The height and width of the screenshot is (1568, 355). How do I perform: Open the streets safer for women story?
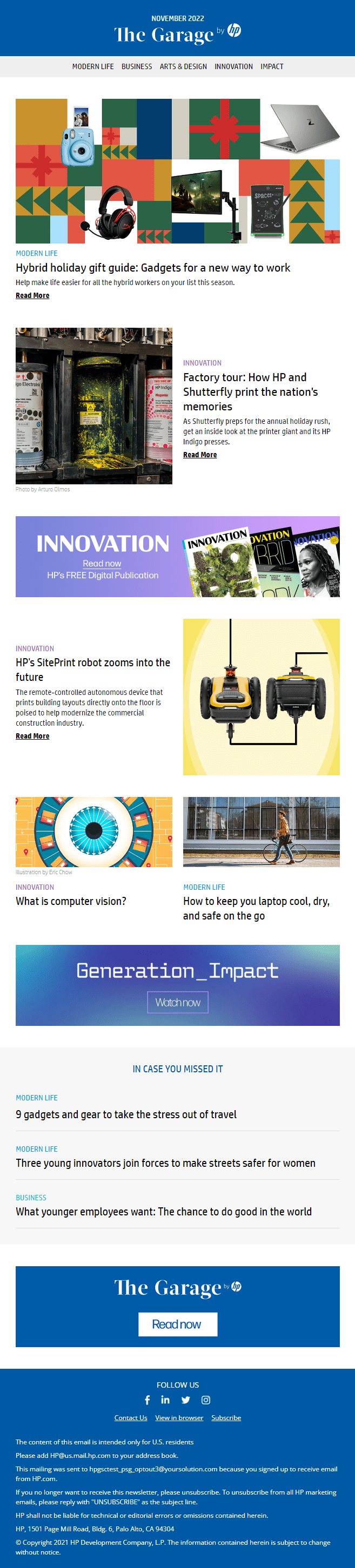pyautogui.click(x=165, y=1163)
